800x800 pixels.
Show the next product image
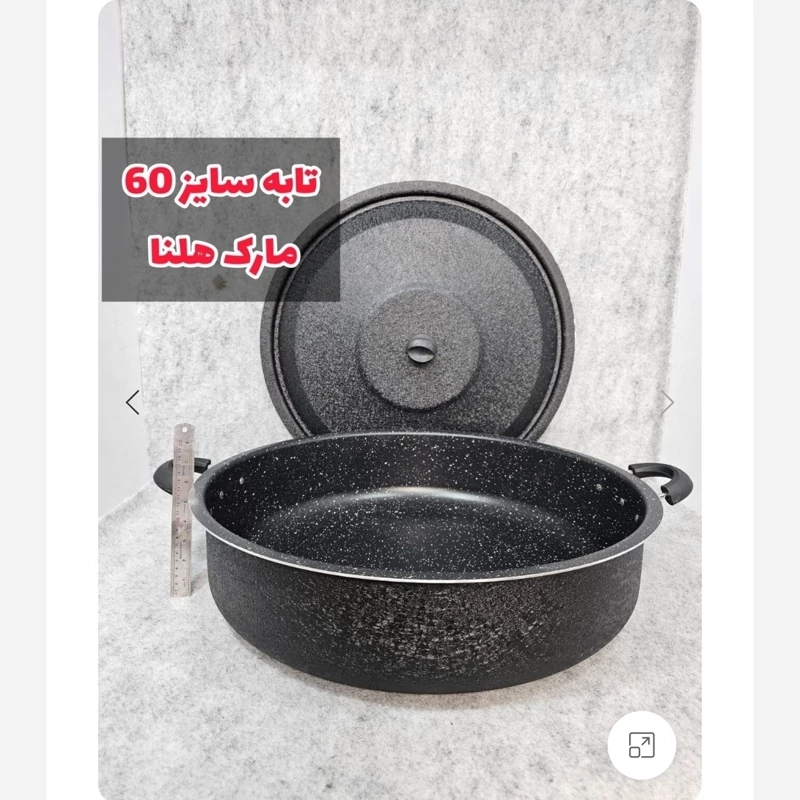[668, 402]
